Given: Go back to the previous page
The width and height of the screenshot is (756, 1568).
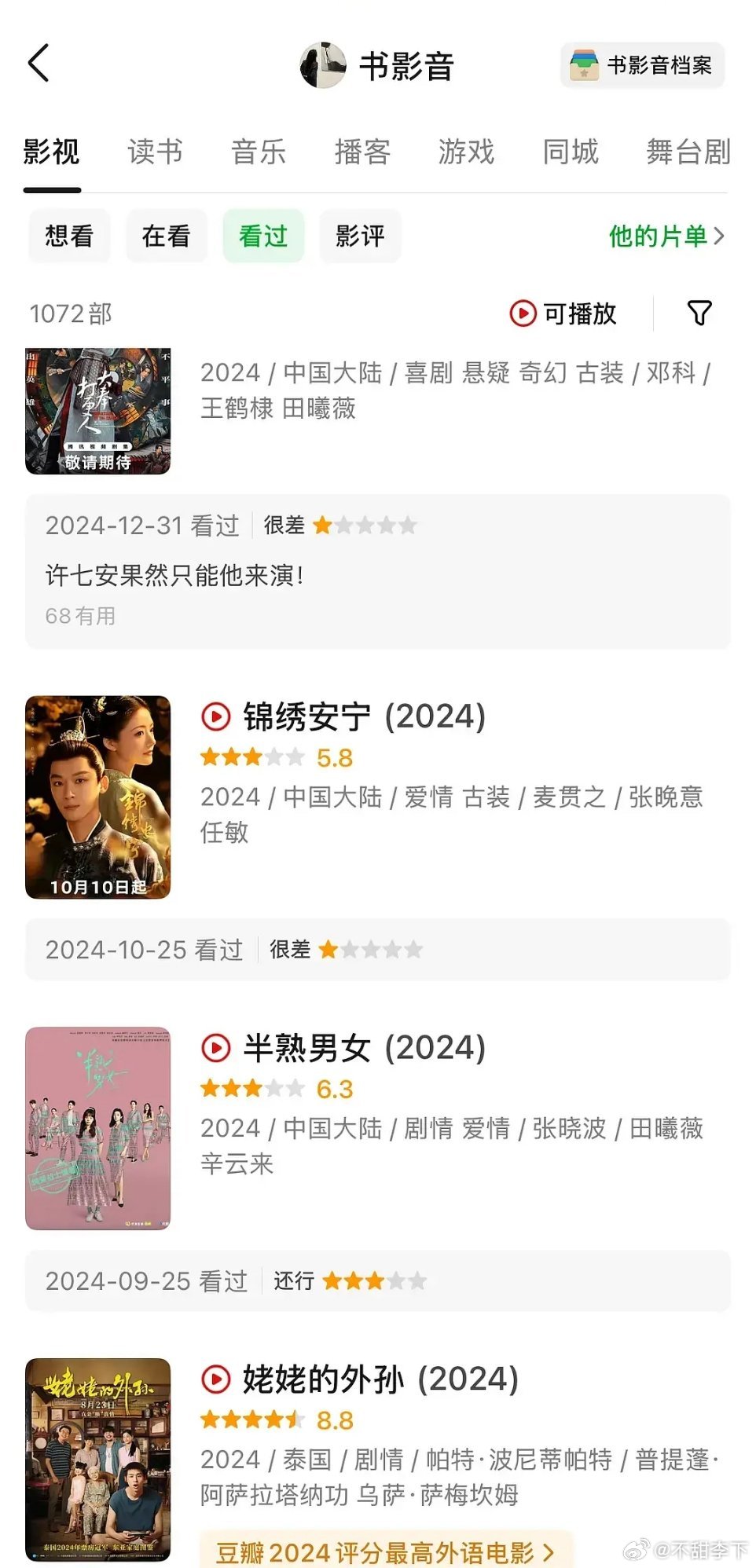Looking at the screenshot, I should click(39, 64).
